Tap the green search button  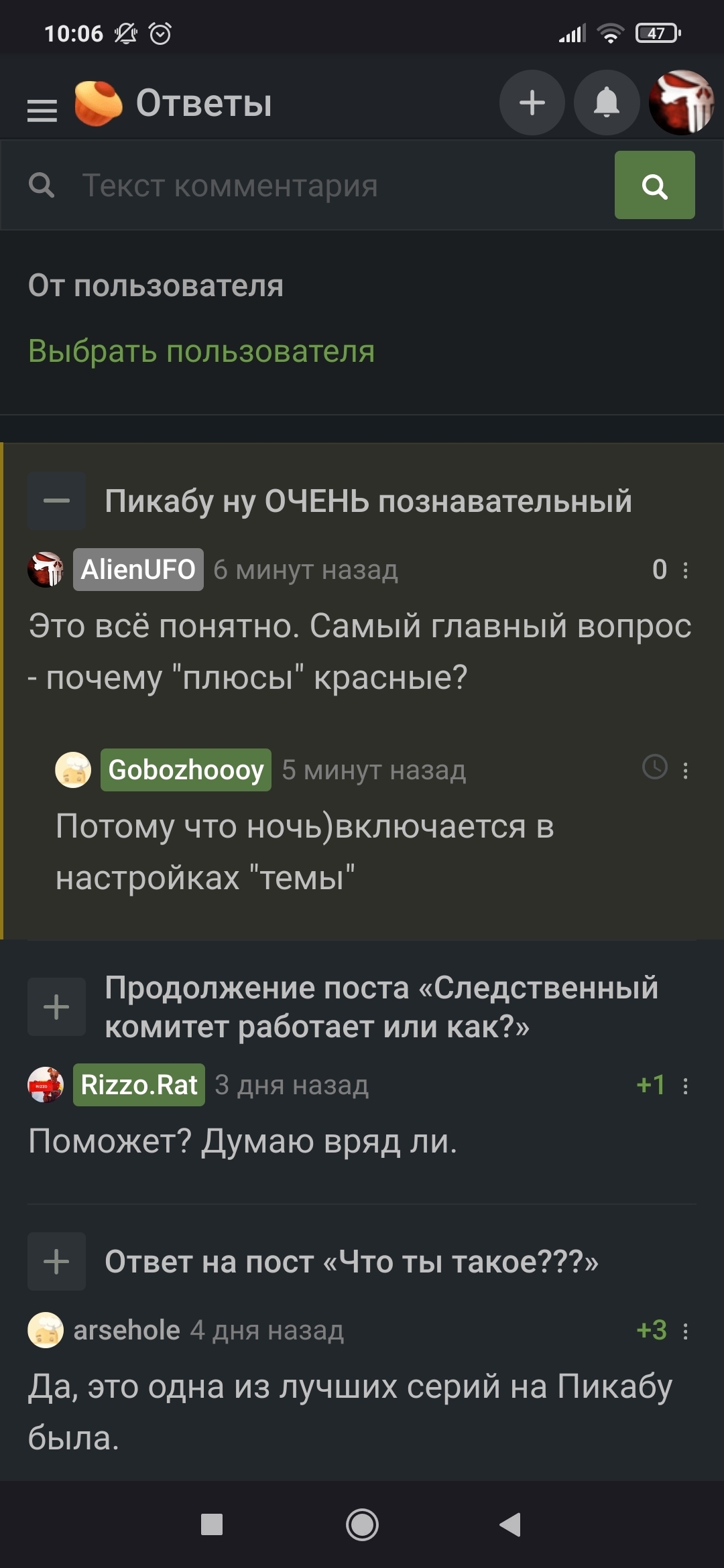point(654,186)
